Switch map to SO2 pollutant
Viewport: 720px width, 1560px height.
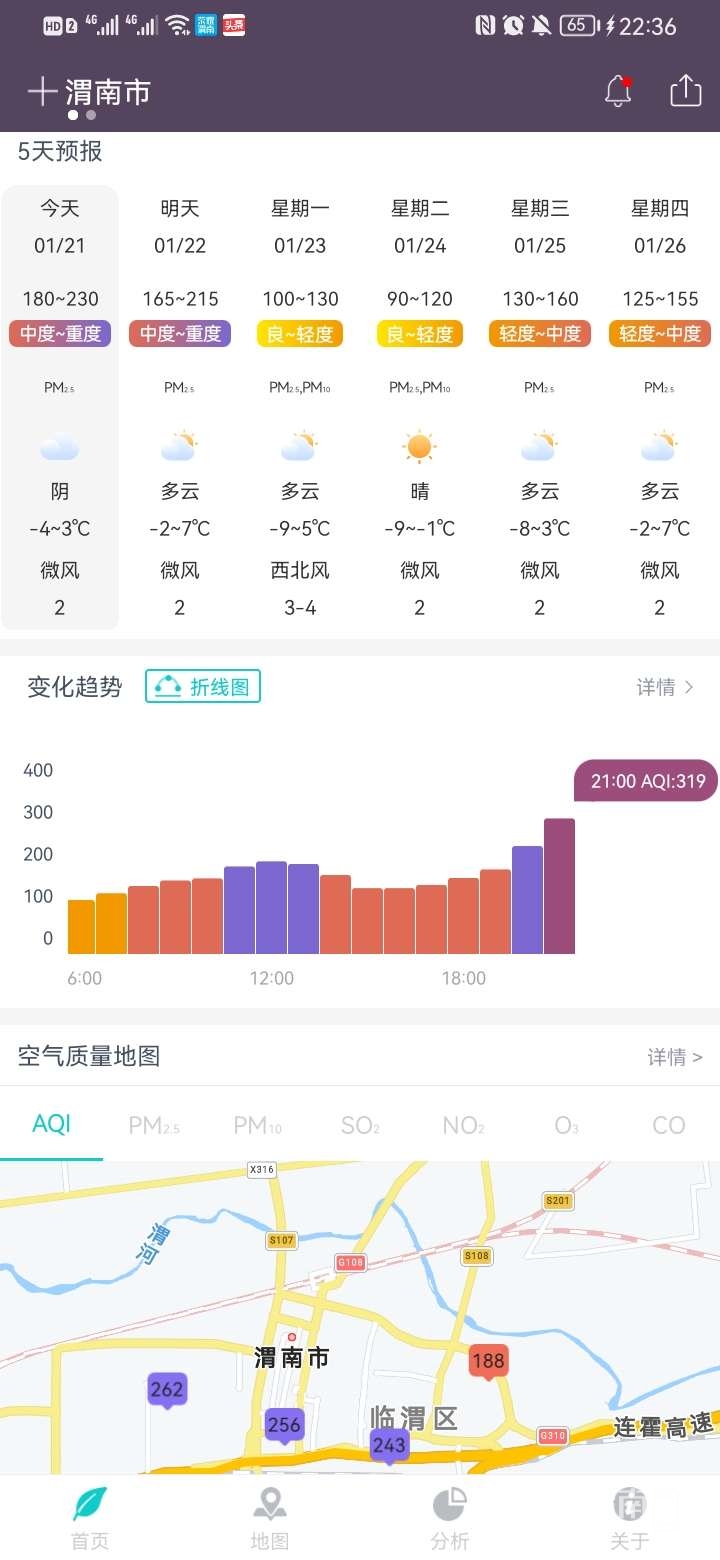click(360, 1125)
